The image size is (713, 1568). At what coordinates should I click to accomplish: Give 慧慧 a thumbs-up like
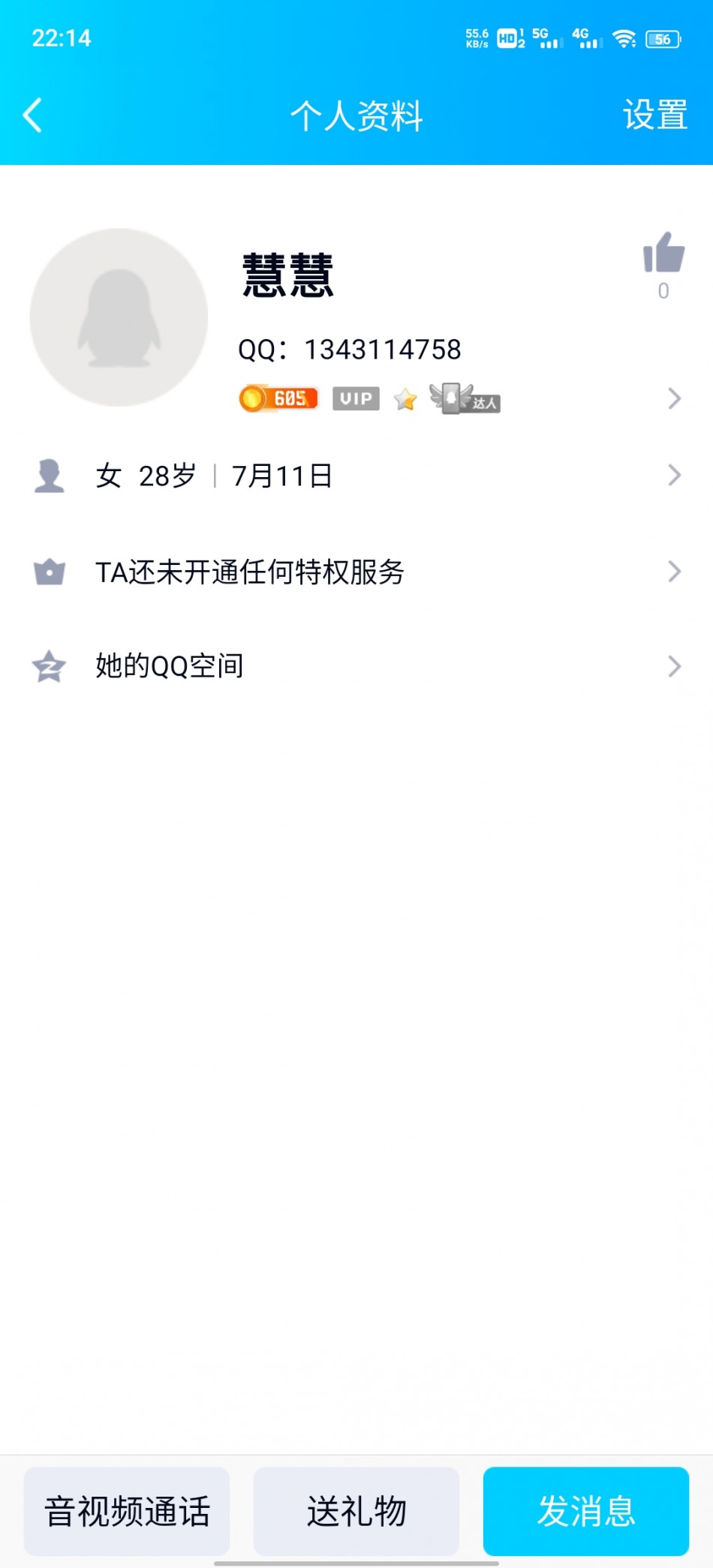(x=663, y=254)
